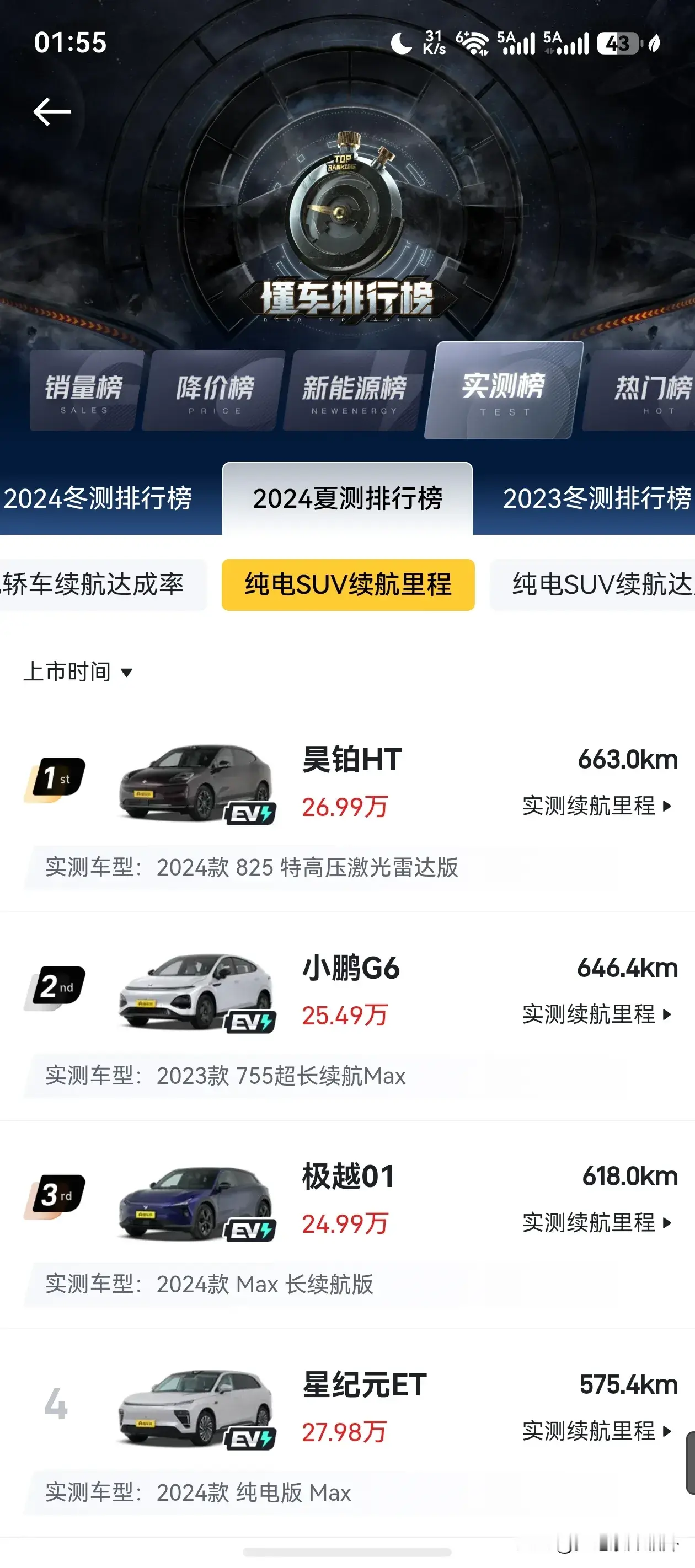Select the 2024夏测排行榜 tab
The height and width of the screenshot is (1568, 695).
click(x=347, y=498)
